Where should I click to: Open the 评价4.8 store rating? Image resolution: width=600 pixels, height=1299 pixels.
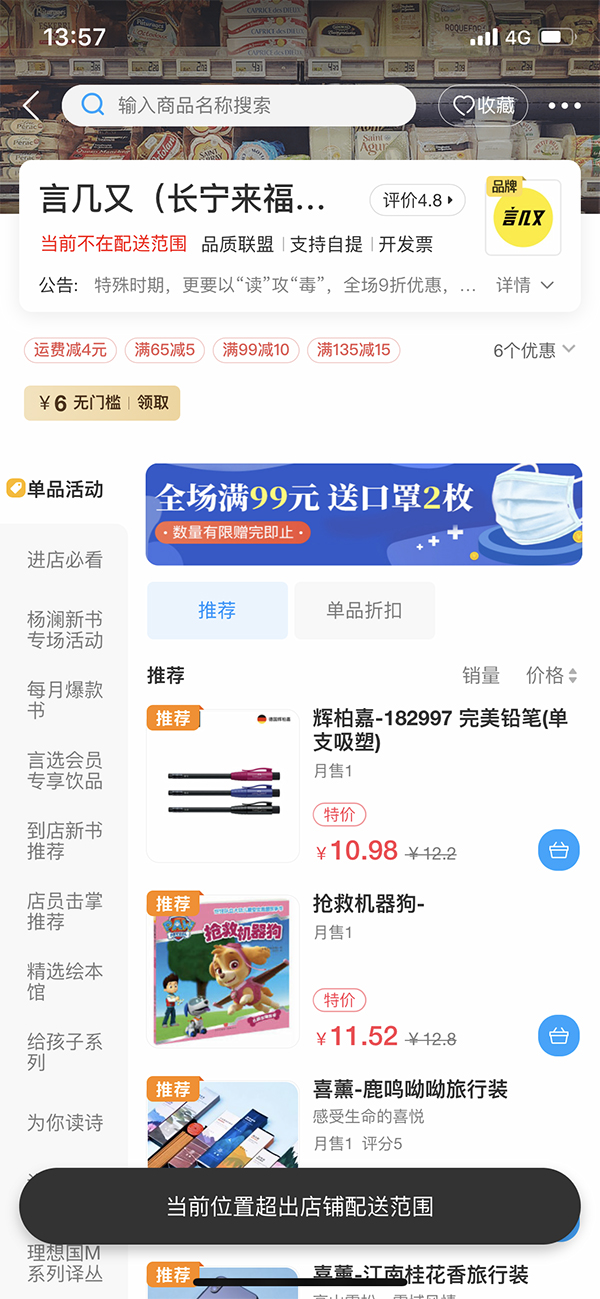pos(418,201)
